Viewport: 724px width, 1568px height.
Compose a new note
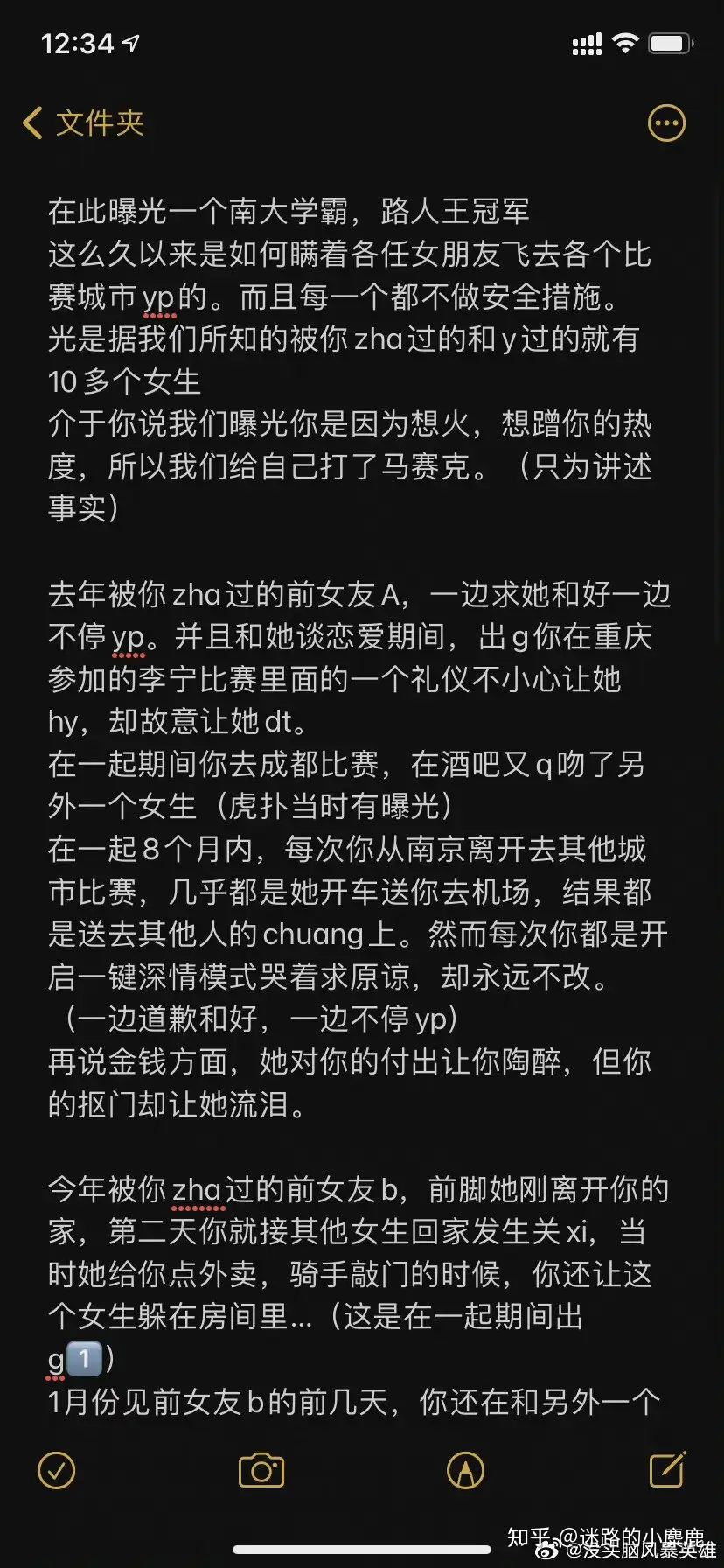tap(667, 1469)
